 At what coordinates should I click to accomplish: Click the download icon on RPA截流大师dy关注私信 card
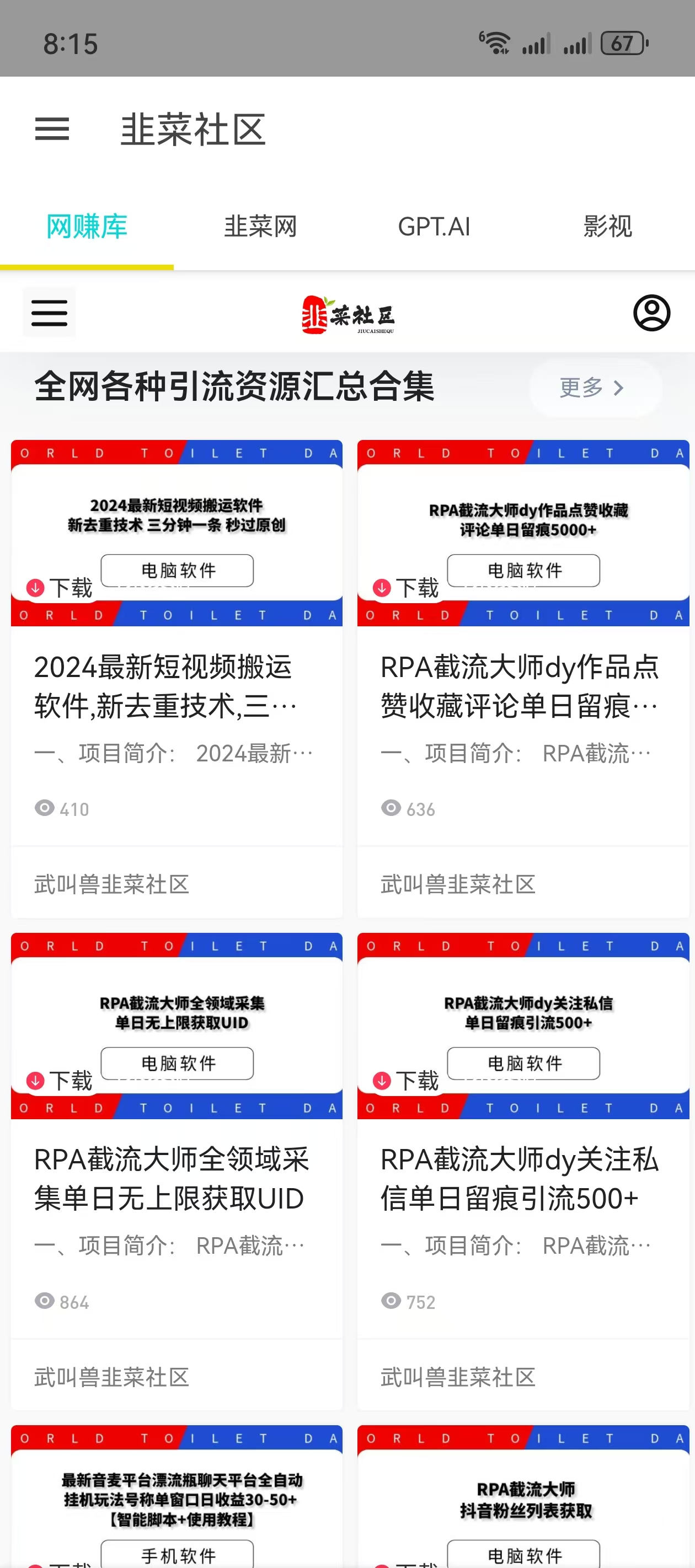[382, 1081]
